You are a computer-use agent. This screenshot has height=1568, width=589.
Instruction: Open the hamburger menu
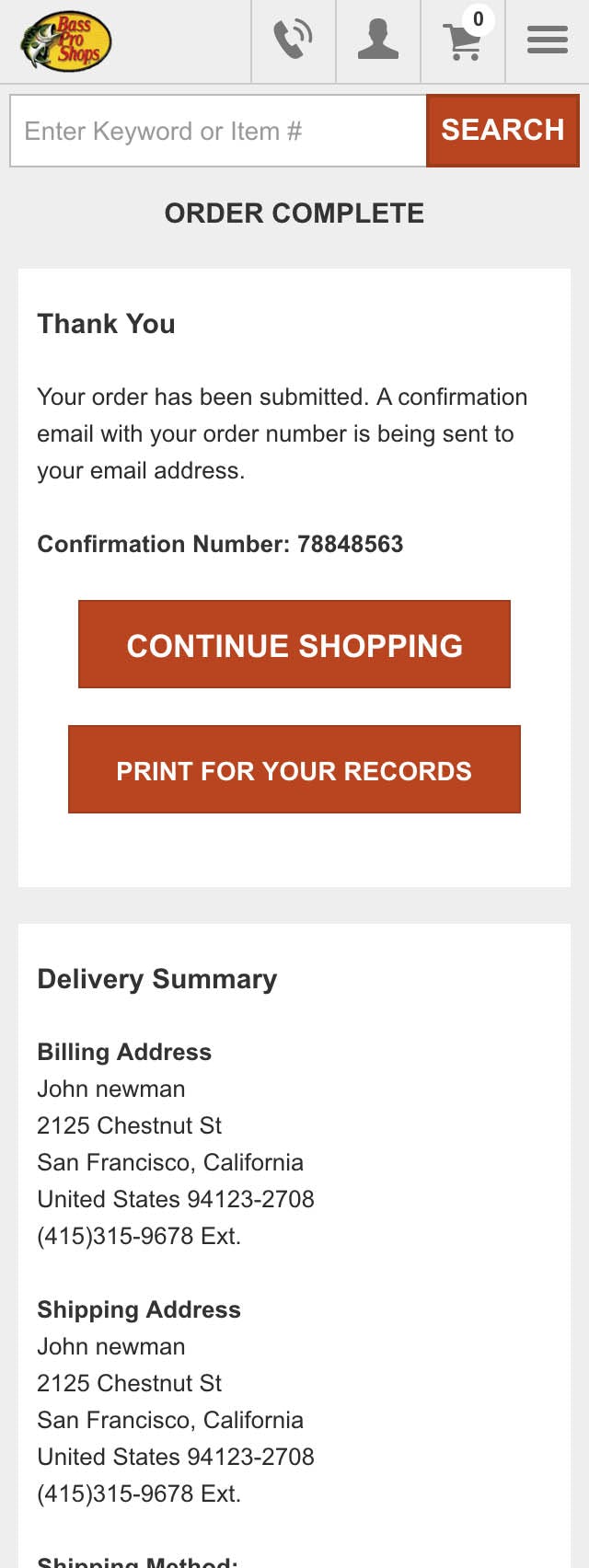coord(548,41)
